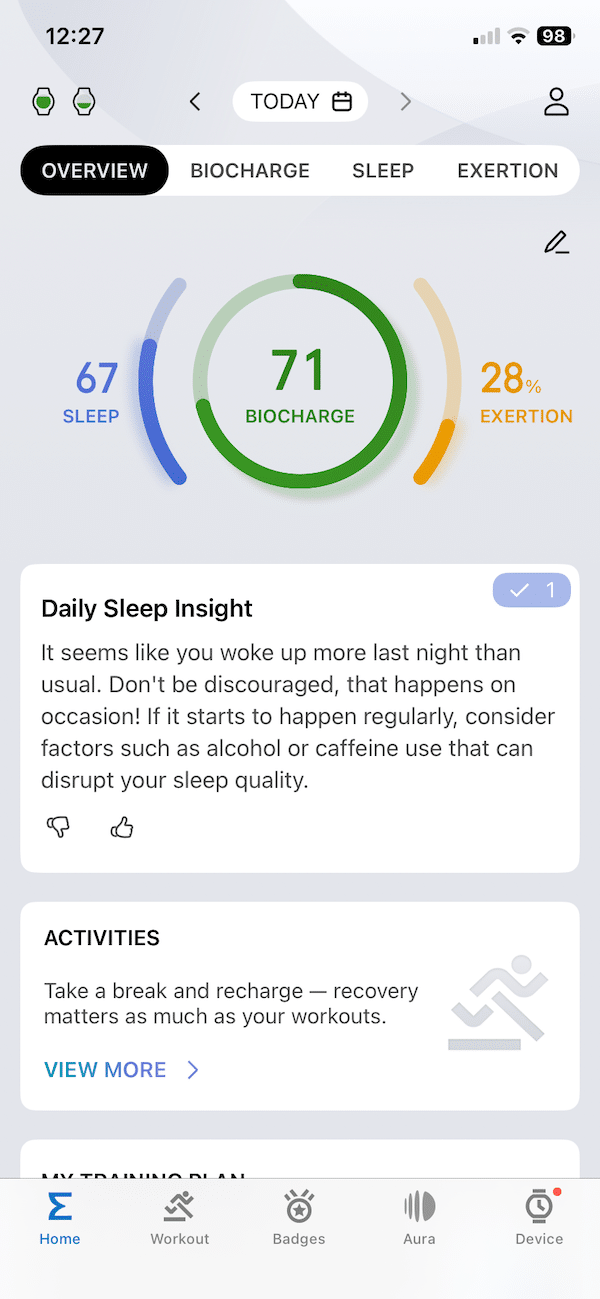Open connected watch devices status
The width and height of the screenshot is (600, 1299).
(x=64, y=101)
